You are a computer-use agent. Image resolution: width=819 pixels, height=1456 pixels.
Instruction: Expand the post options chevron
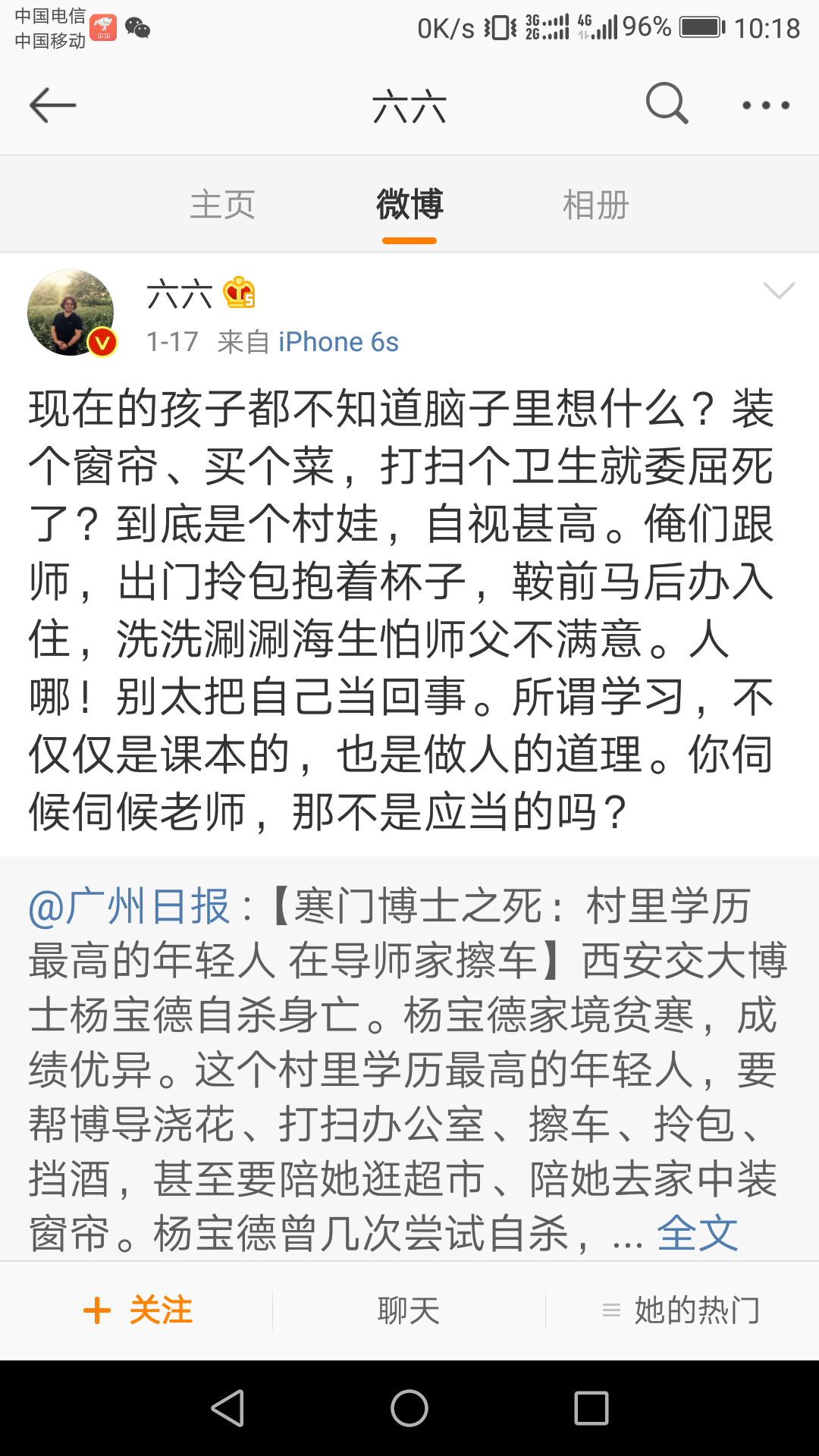779,290
